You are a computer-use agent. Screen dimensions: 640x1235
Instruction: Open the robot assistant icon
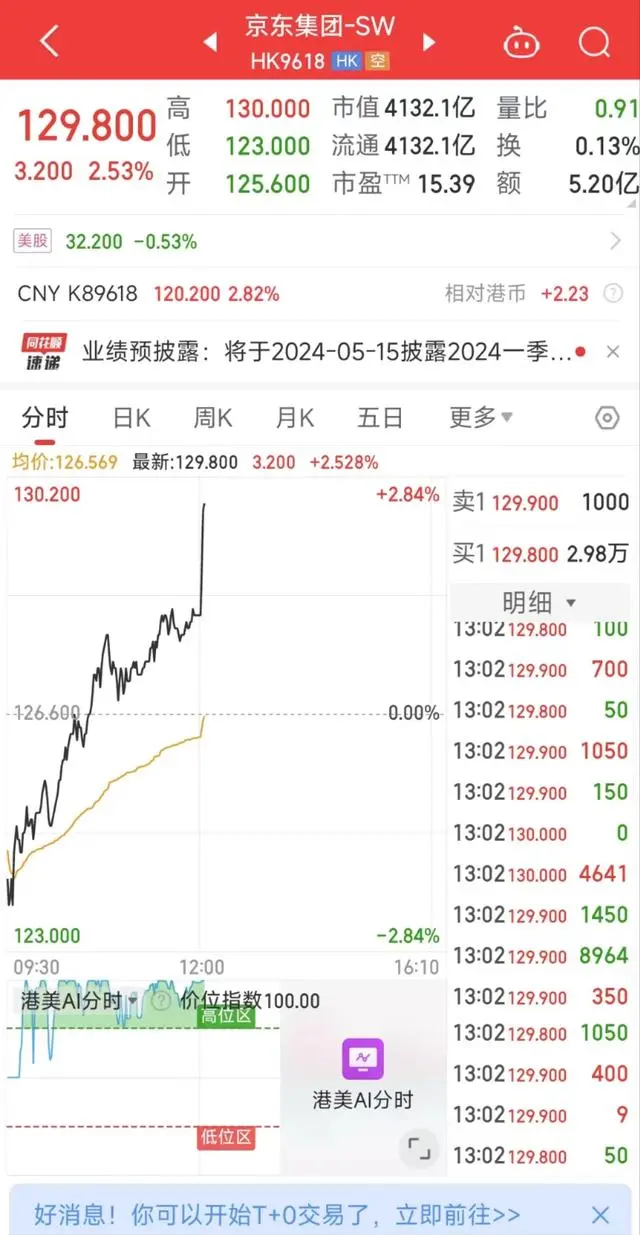coord(521,43)
